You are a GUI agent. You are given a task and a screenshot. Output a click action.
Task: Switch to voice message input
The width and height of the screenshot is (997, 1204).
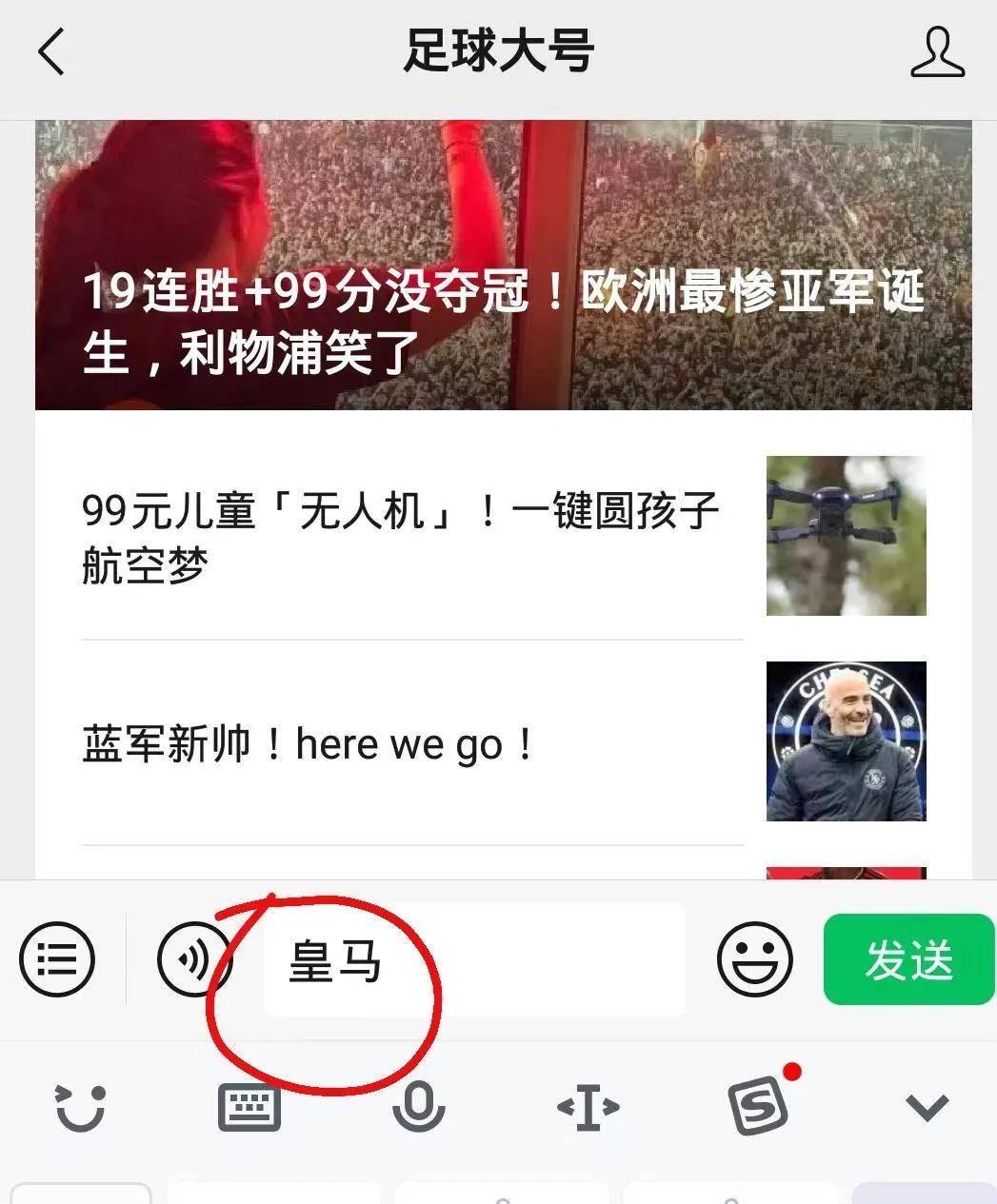coord(193,958)
